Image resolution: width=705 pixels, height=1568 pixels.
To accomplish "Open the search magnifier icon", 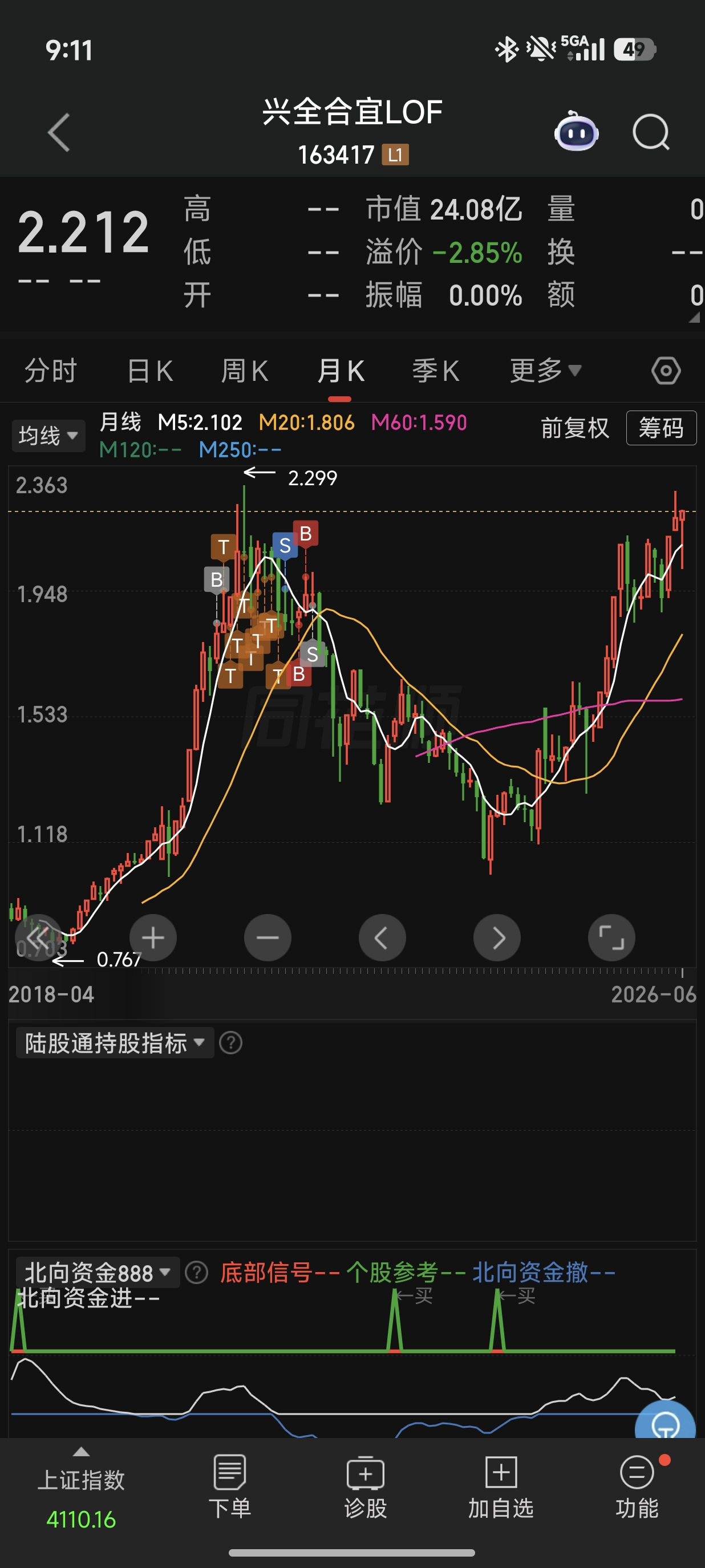I will pyautogui.click(x=651, y=132).
